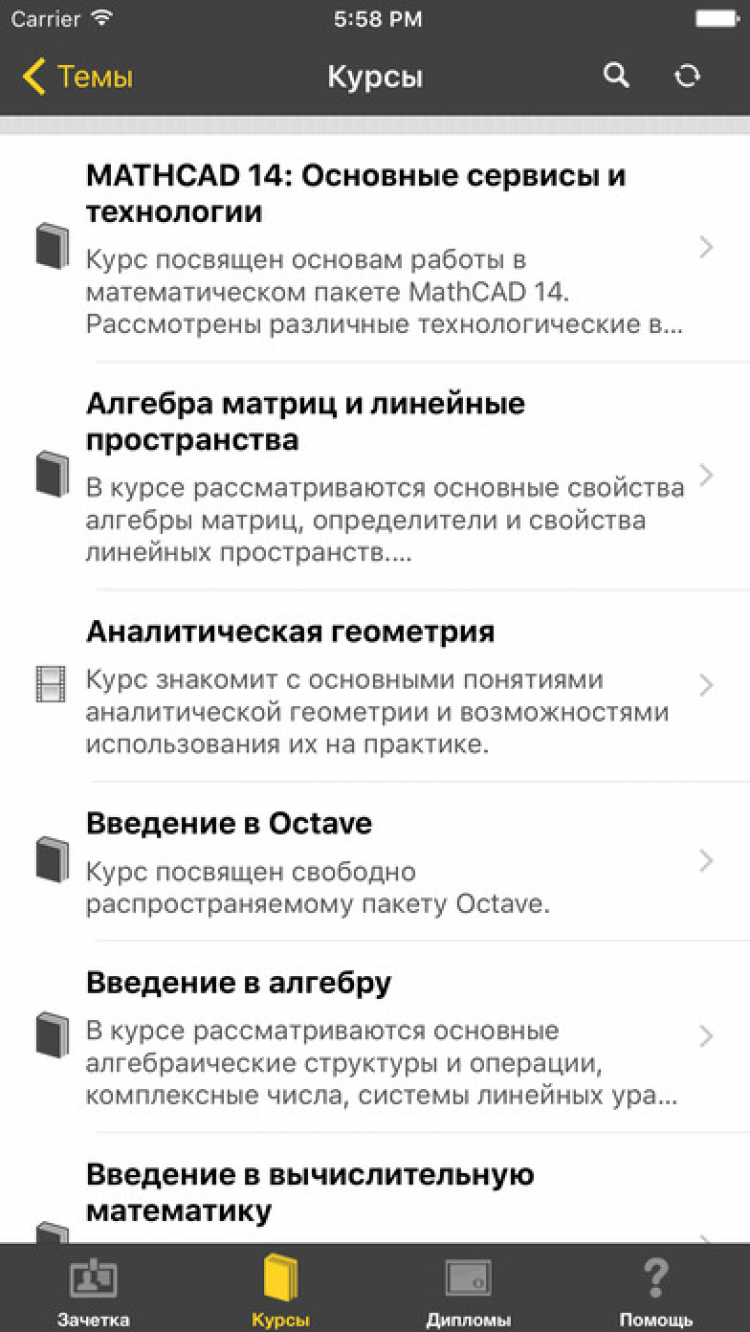Switch to the Зачетка tab
750x1332 pixels.
point(93,1291)
